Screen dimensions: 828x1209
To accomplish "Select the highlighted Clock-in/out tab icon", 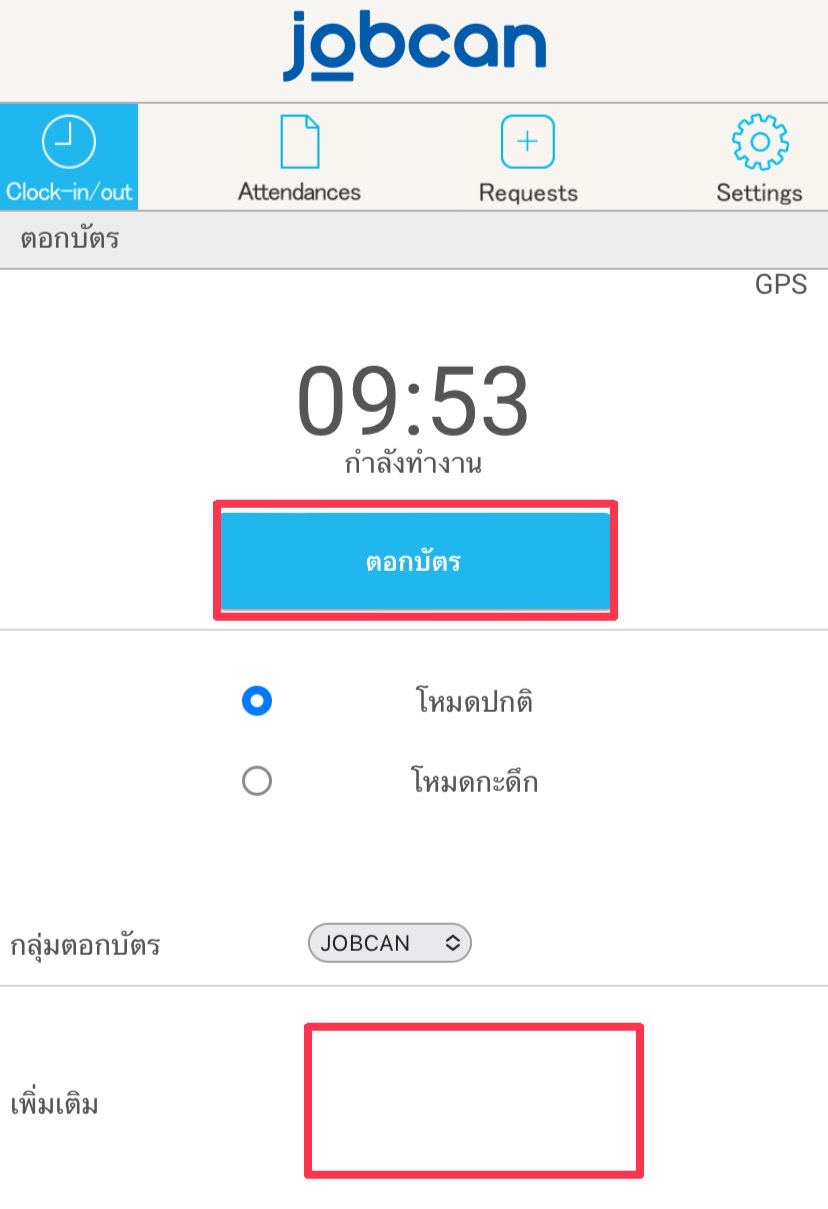I will (x=69, y=142).
